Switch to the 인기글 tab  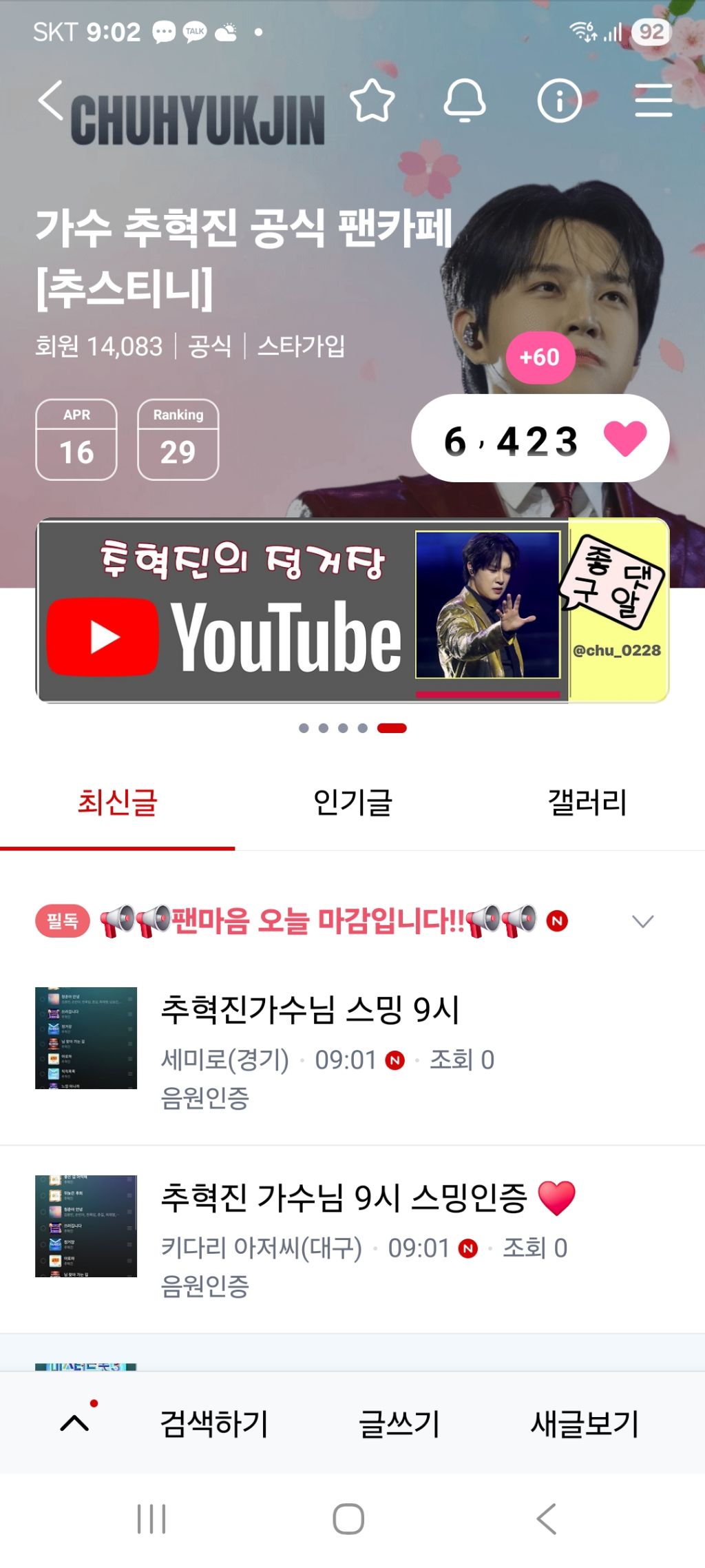point(352,803)
